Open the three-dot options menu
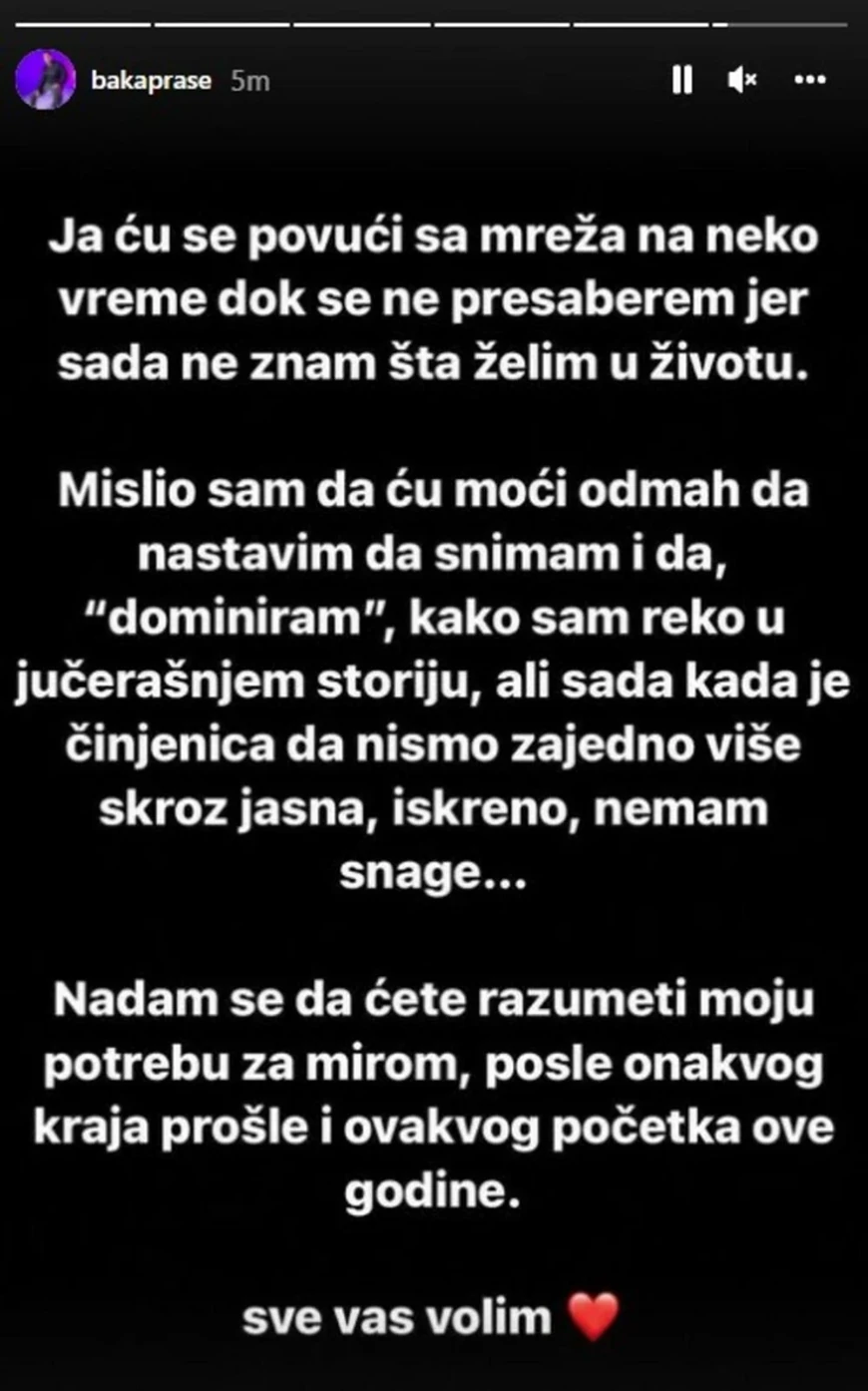The height and width of the screenshot is (1391, 868). (809, 80)
